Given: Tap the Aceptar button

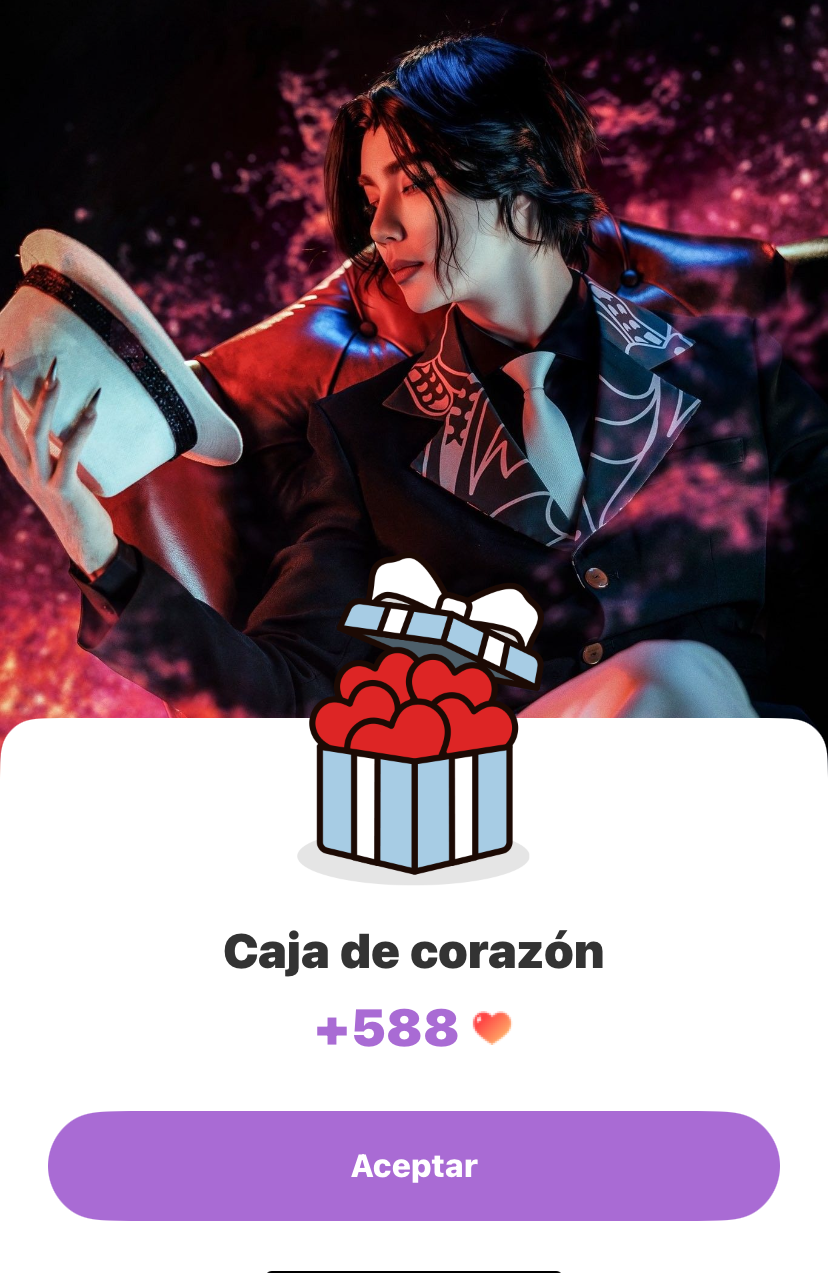Looking at the screenshot, I should (x=414, y=1166).
